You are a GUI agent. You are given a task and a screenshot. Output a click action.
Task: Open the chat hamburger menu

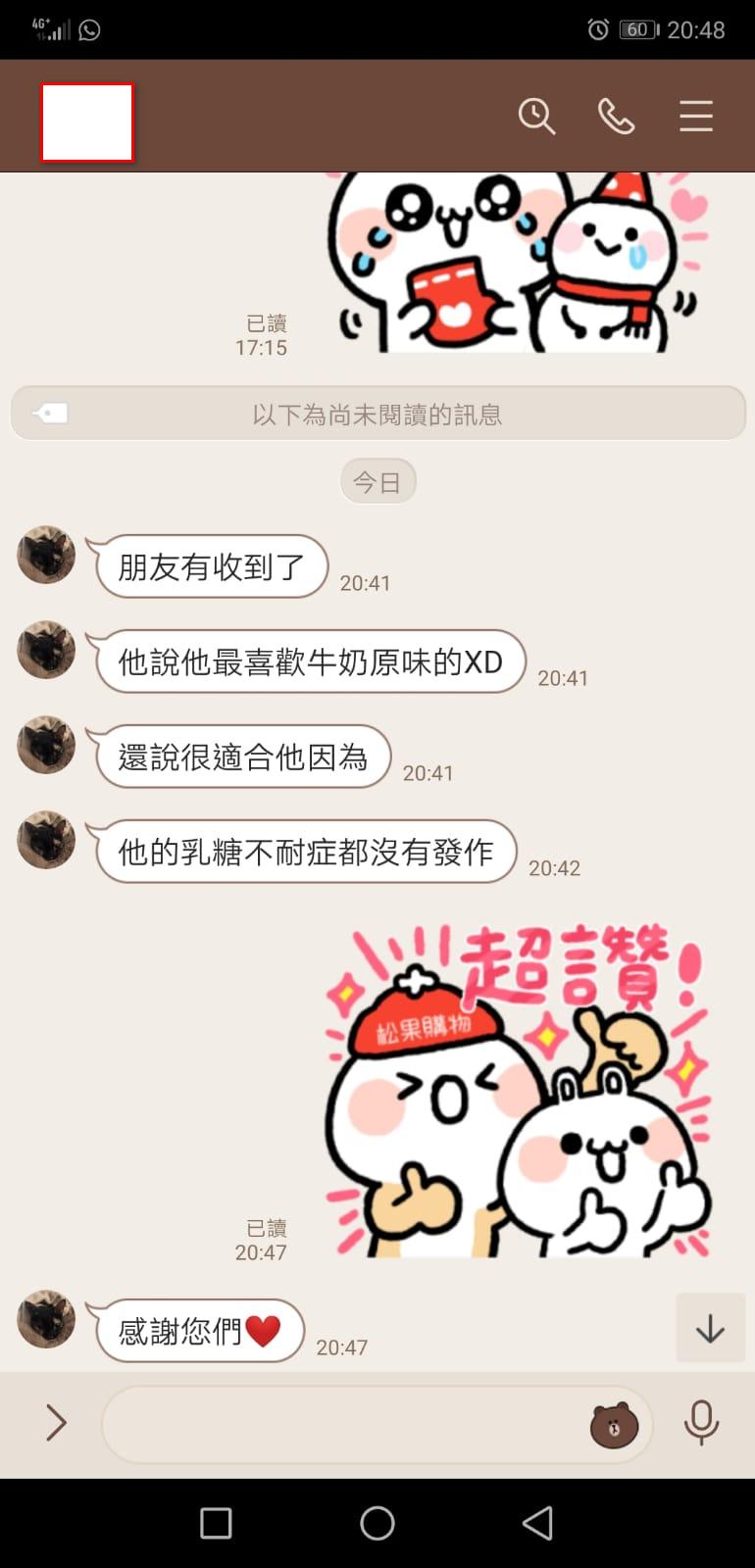click(695, 117)
